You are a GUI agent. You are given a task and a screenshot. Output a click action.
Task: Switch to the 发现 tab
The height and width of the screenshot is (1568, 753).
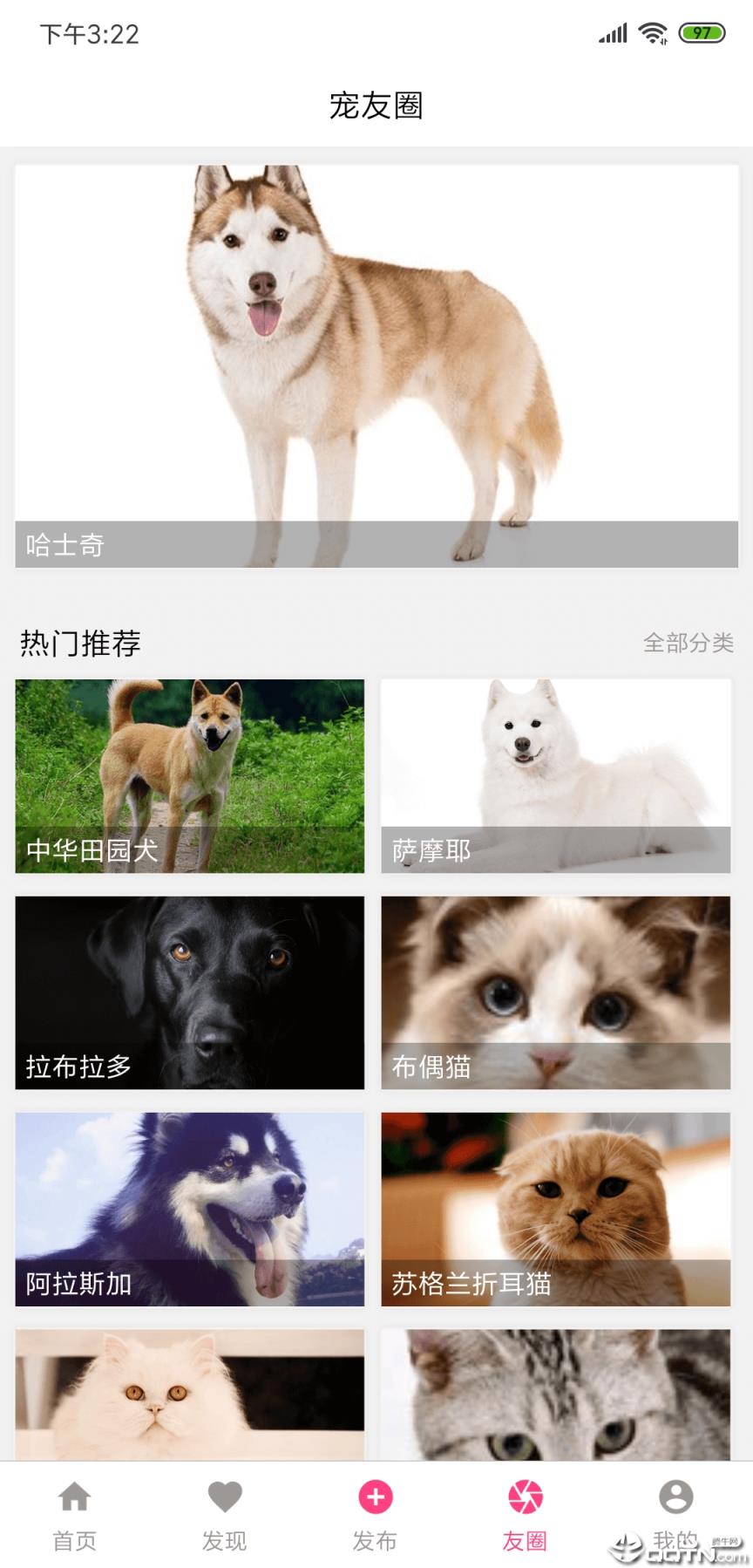click(226, 1517)
